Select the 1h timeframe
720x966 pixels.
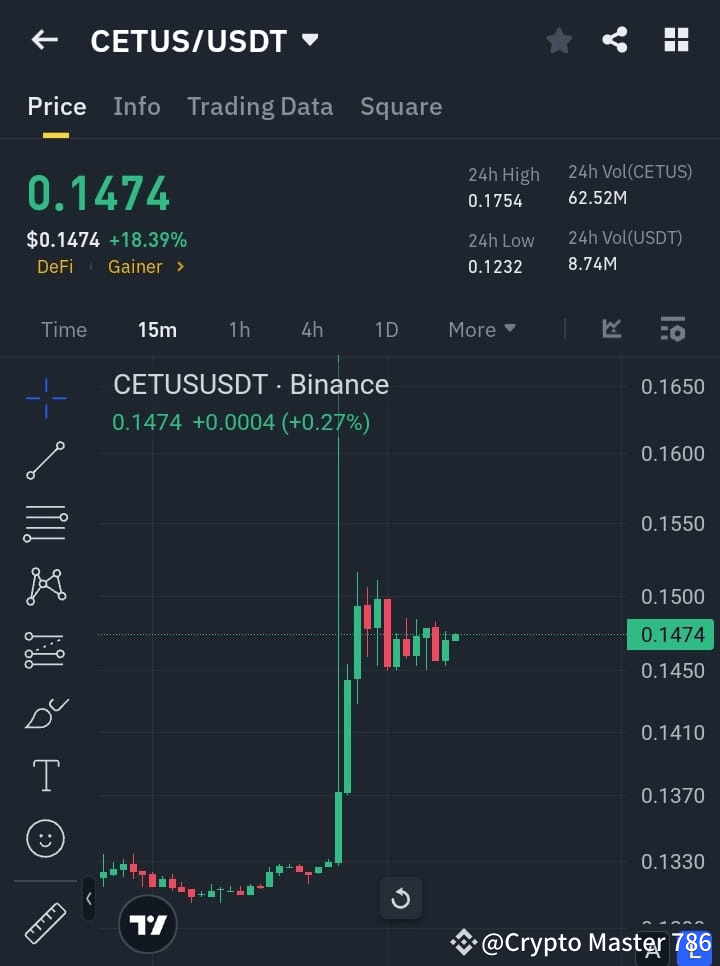(239, 329)
